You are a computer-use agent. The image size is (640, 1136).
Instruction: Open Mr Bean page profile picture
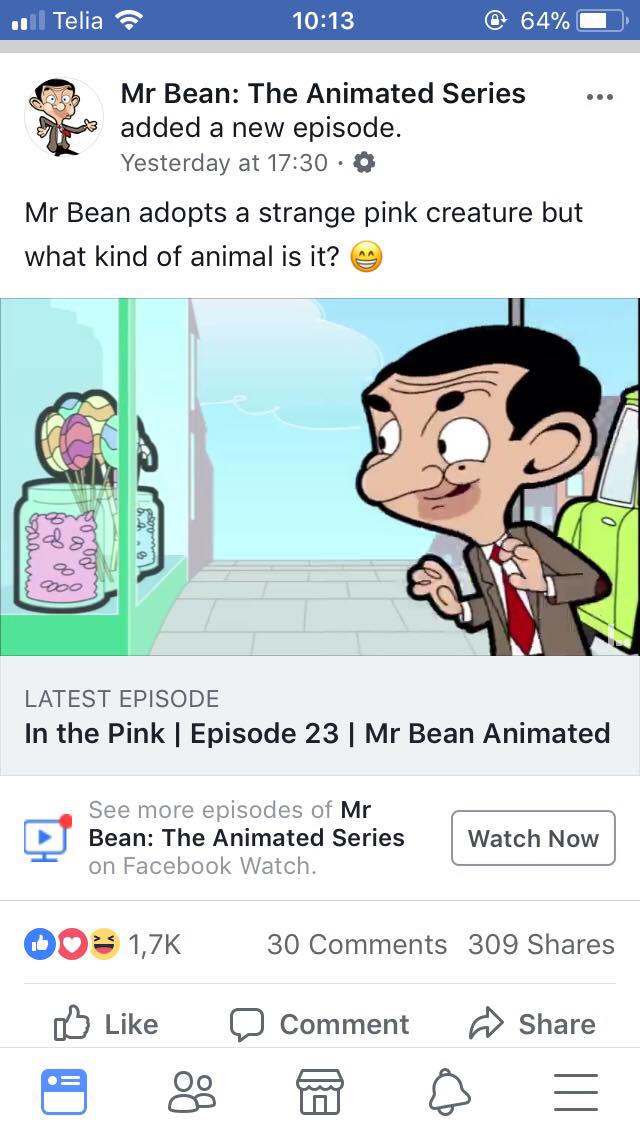63,117
